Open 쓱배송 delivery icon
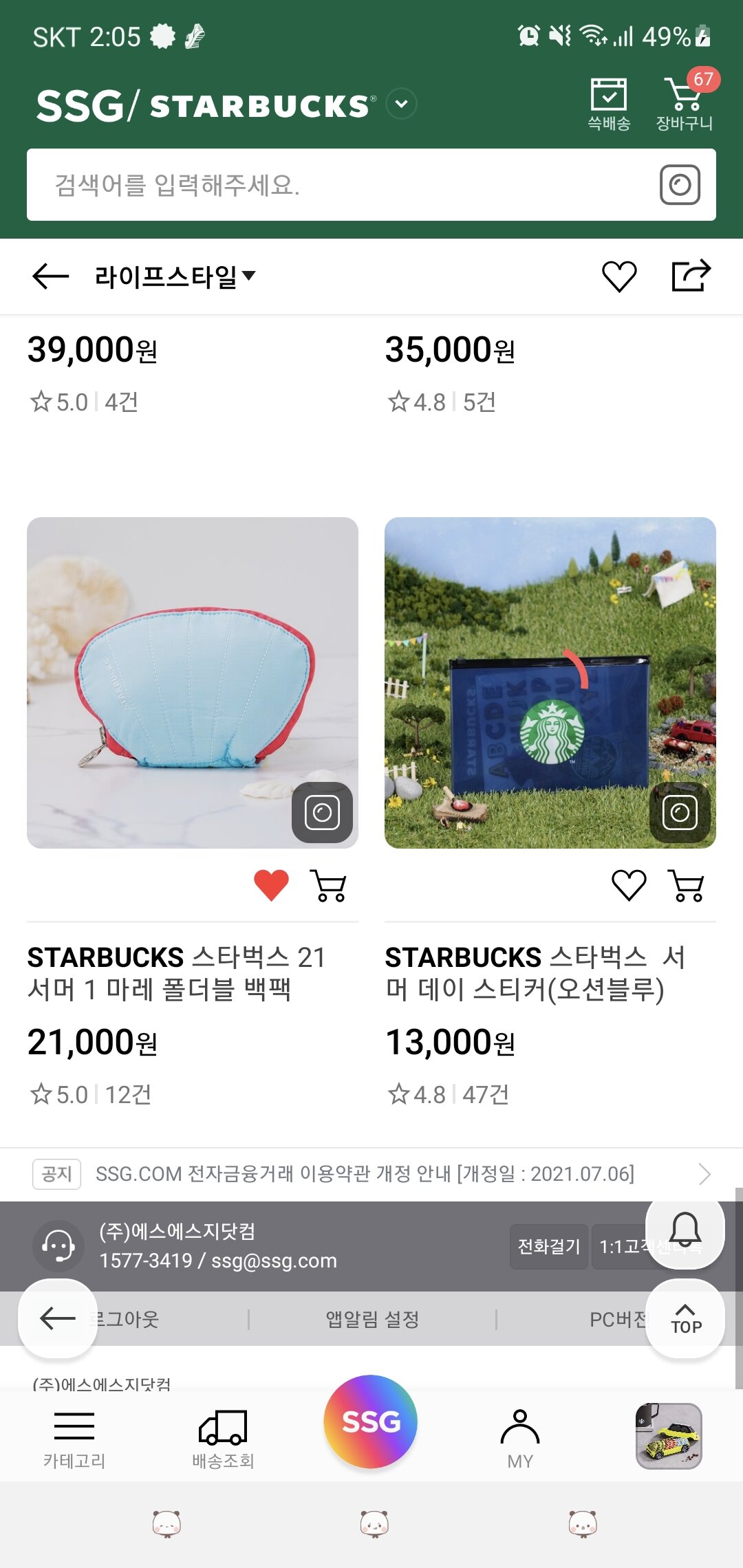This screenshot has height=1568, width=743. [x=609, y=104]
